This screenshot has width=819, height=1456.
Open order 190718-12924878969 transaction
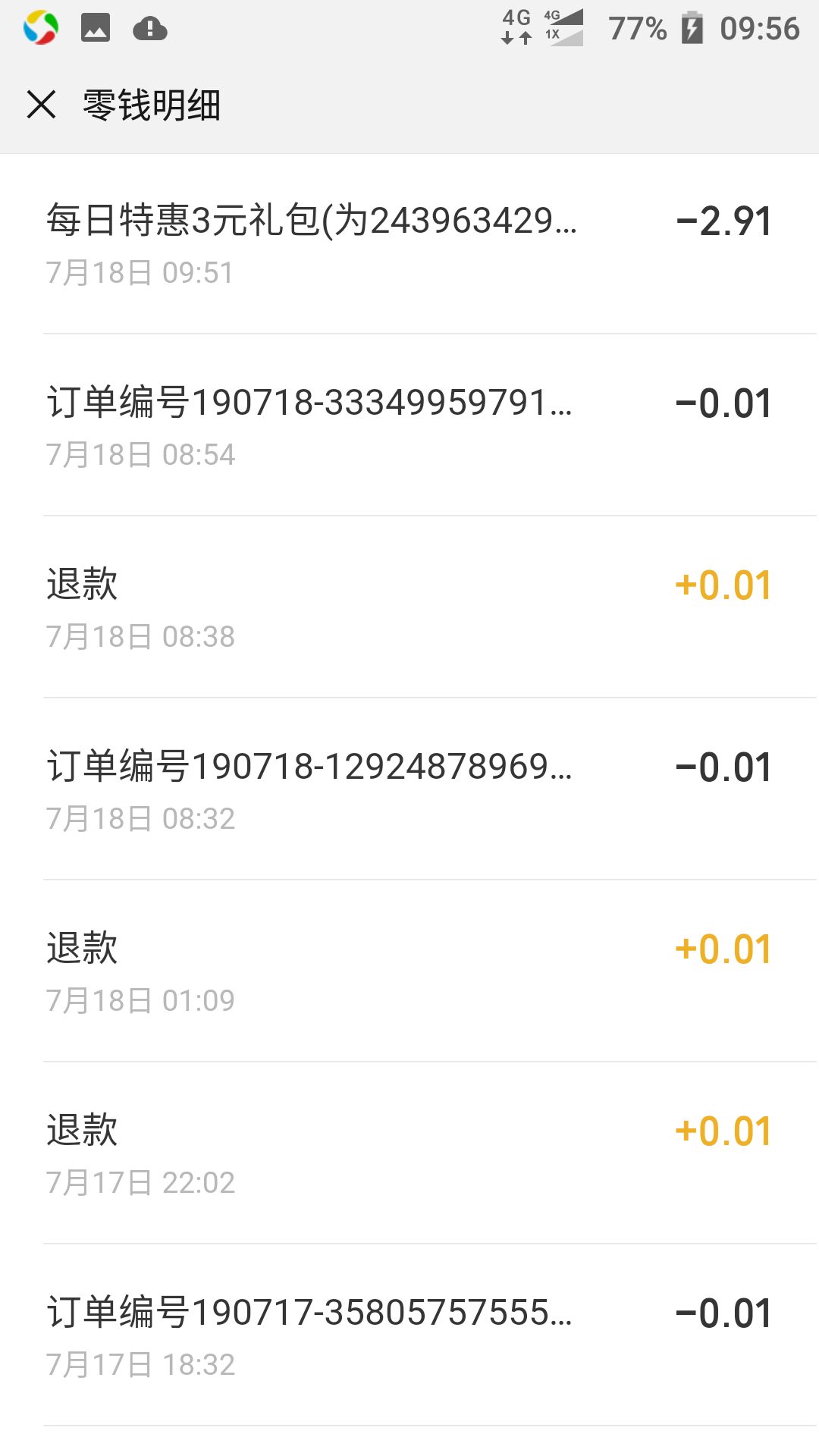[409, 789]
